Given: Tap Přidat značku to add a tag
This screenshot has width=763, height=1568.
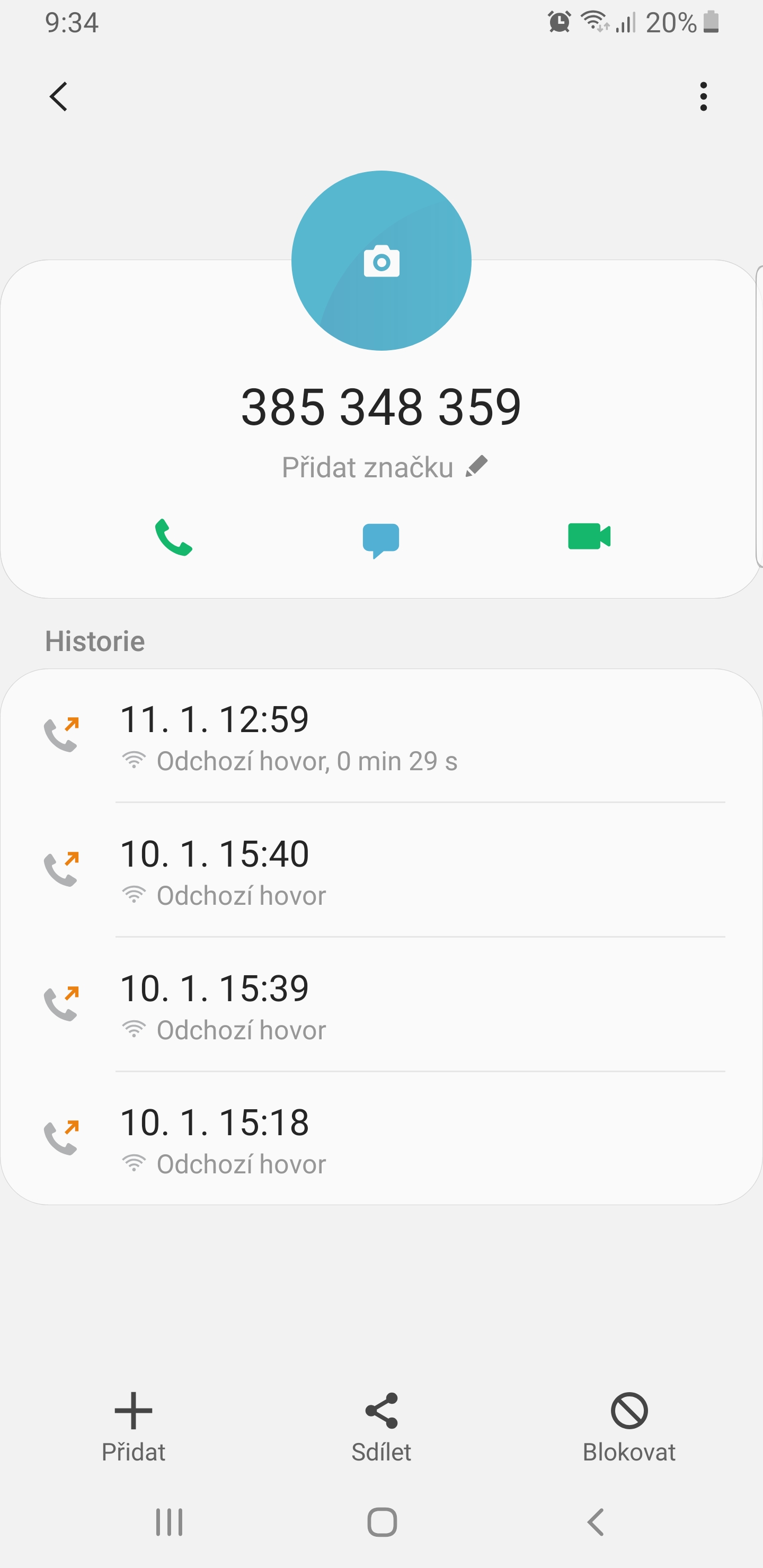Looking at the screenshot, I should [384, 467].
